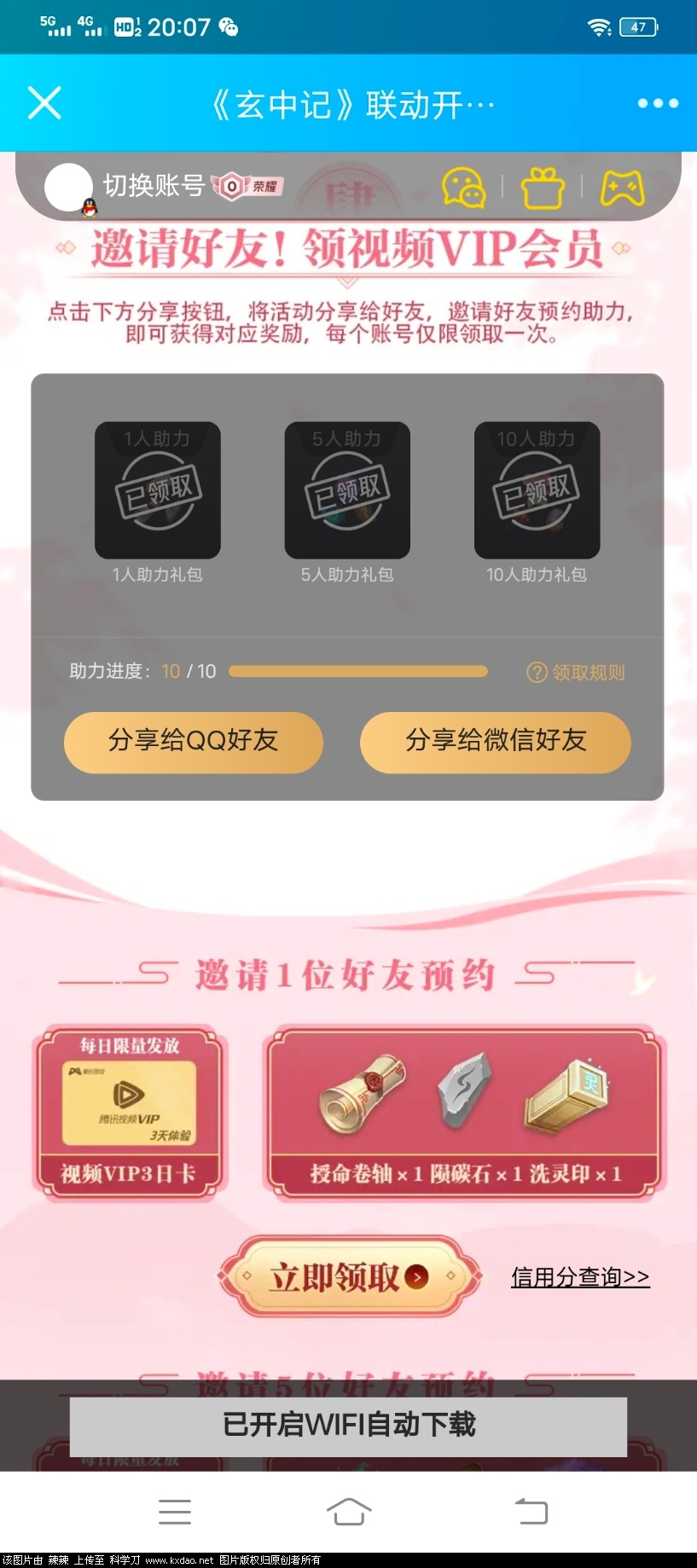The width and height of the screenshot is (697, 1568).
Task: Open 信用分查询 credit score link
Action: [x=580, y=1276]
